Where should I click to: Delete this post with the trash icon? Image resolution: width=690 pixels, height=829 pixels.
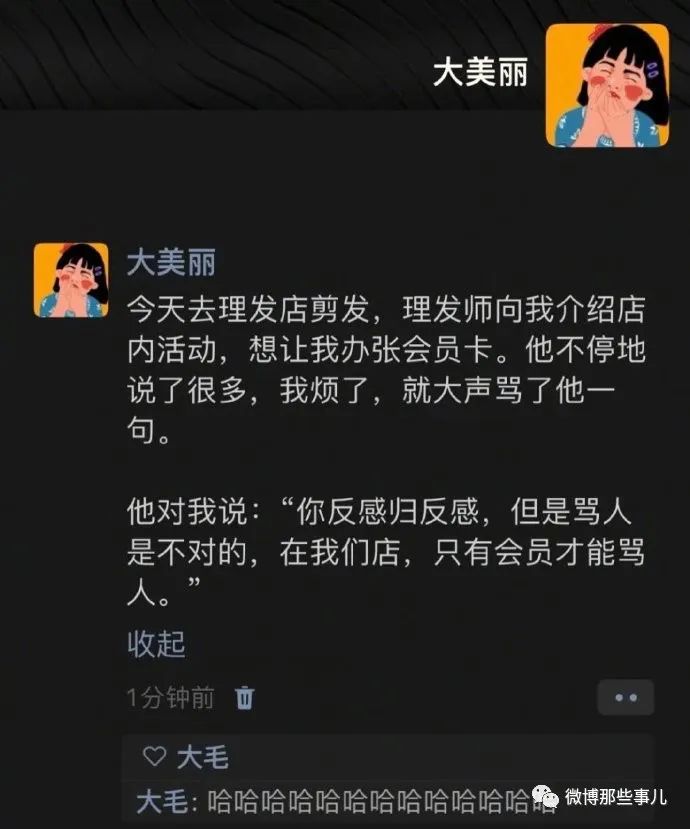coord(245,697)
